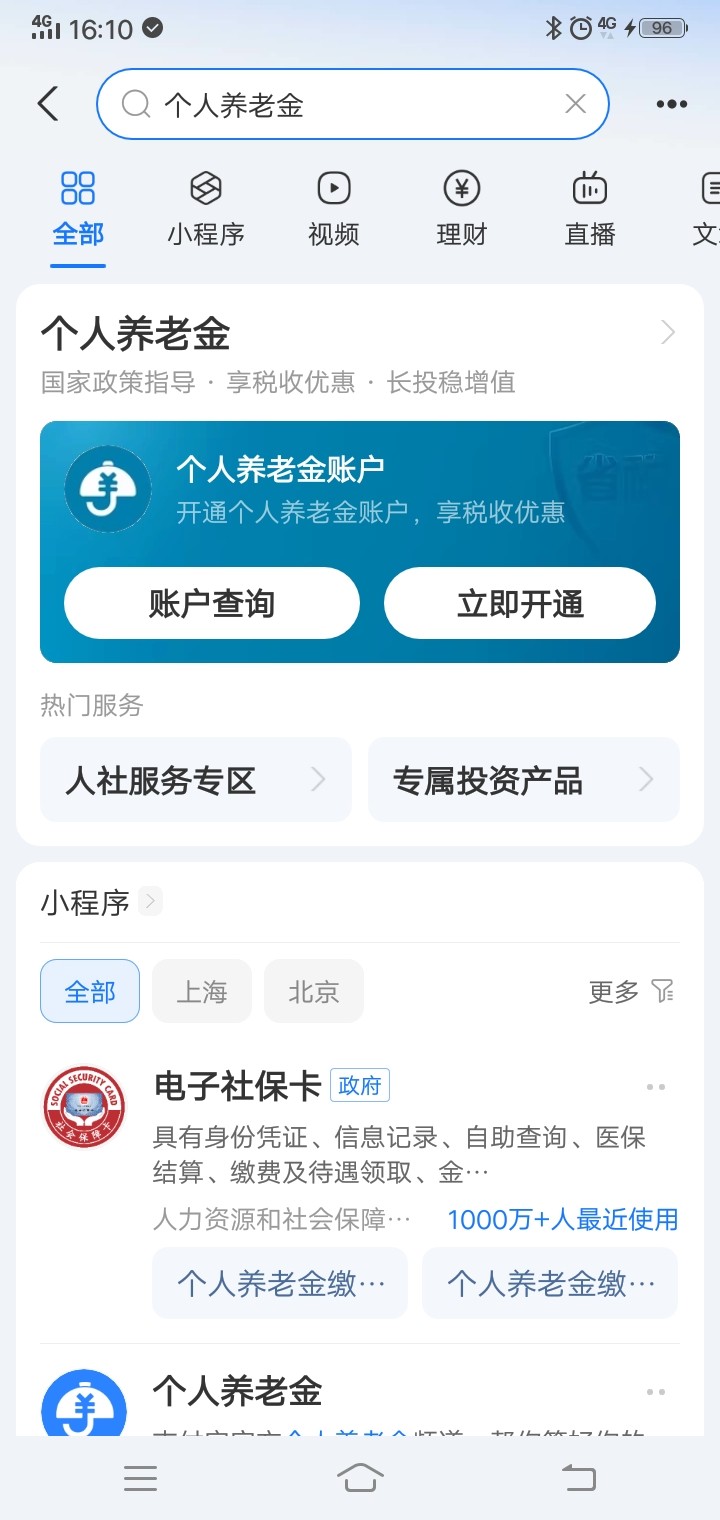Viewport: 720px width, 1520px height.
Task: Clear the search text with the X
Action: coord(575,104)
